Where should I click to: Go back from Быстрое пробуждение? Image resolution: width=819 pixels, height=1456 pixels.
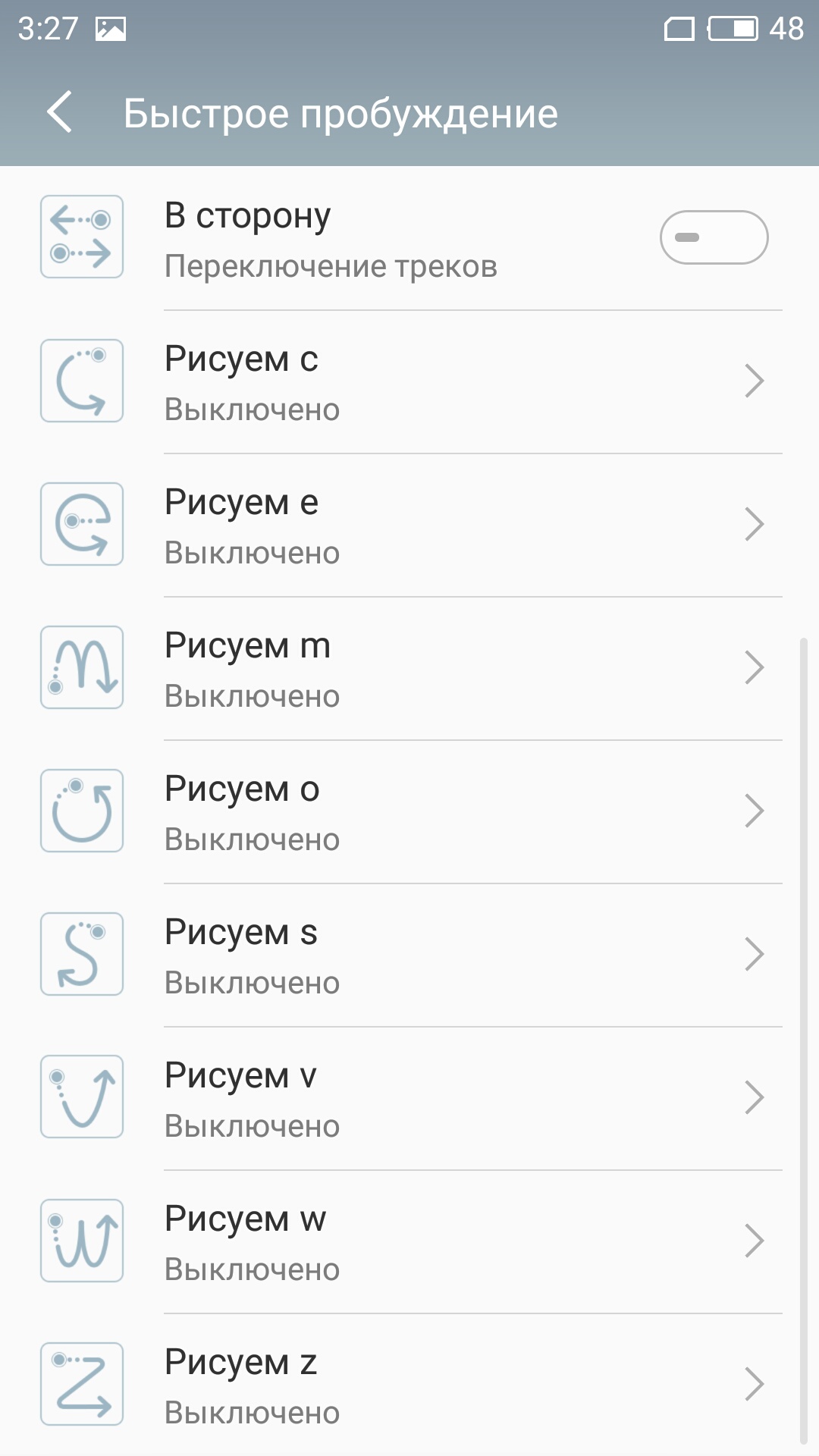tap(59, 112)
